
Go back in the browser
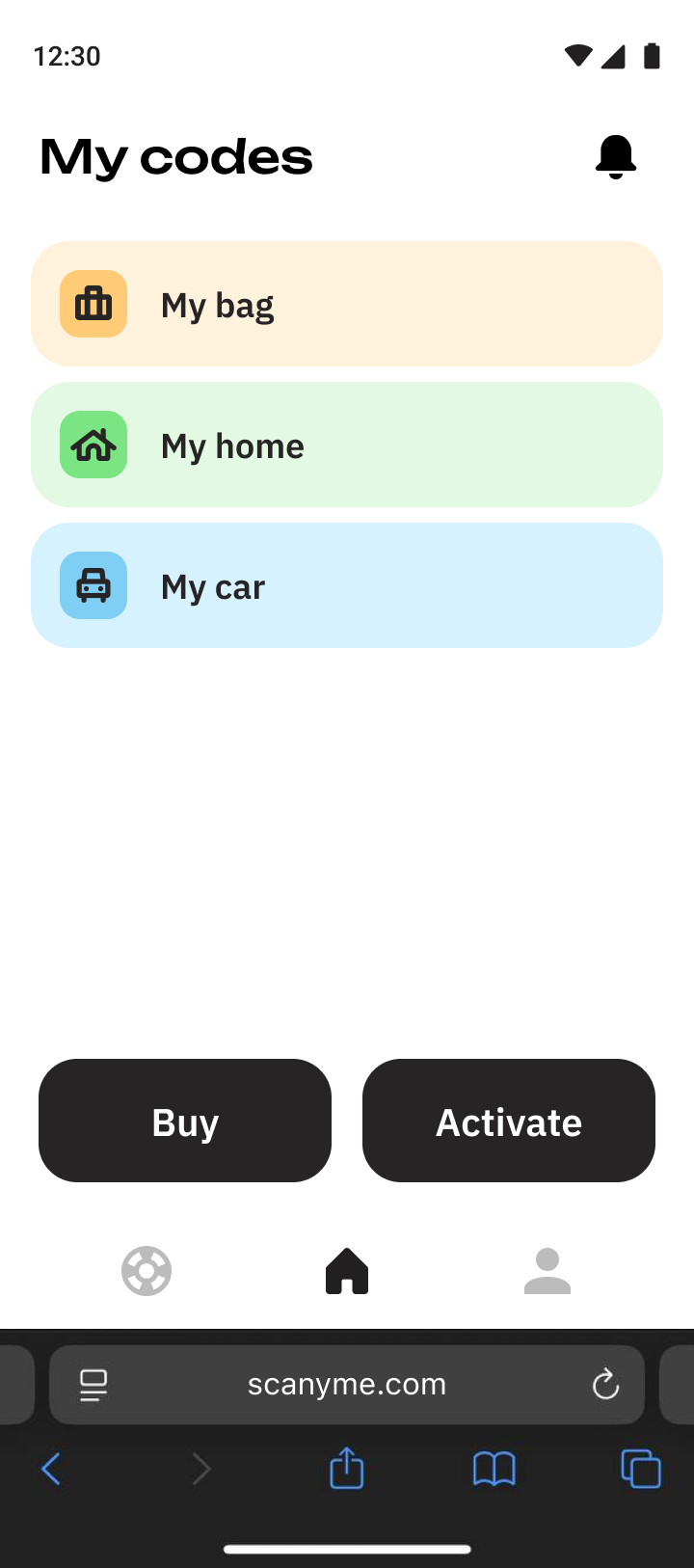click(x=52, y=1470)
